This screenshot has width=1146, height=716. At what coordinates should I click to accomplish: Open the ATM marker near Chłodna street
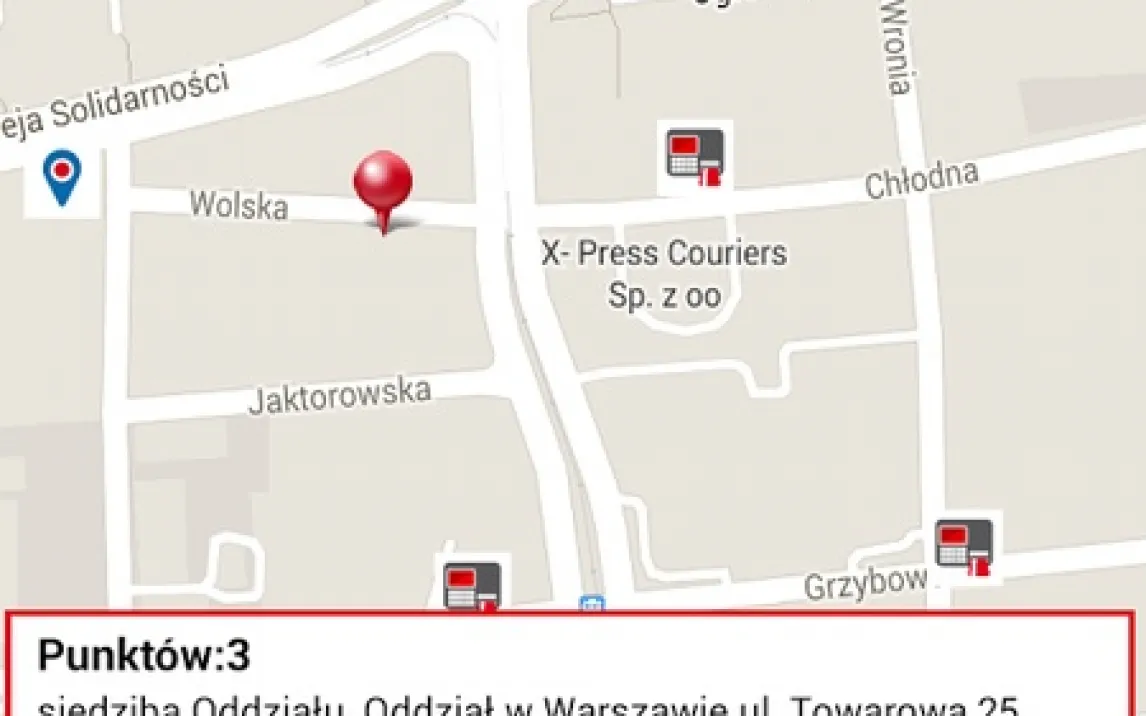point(695,156)
